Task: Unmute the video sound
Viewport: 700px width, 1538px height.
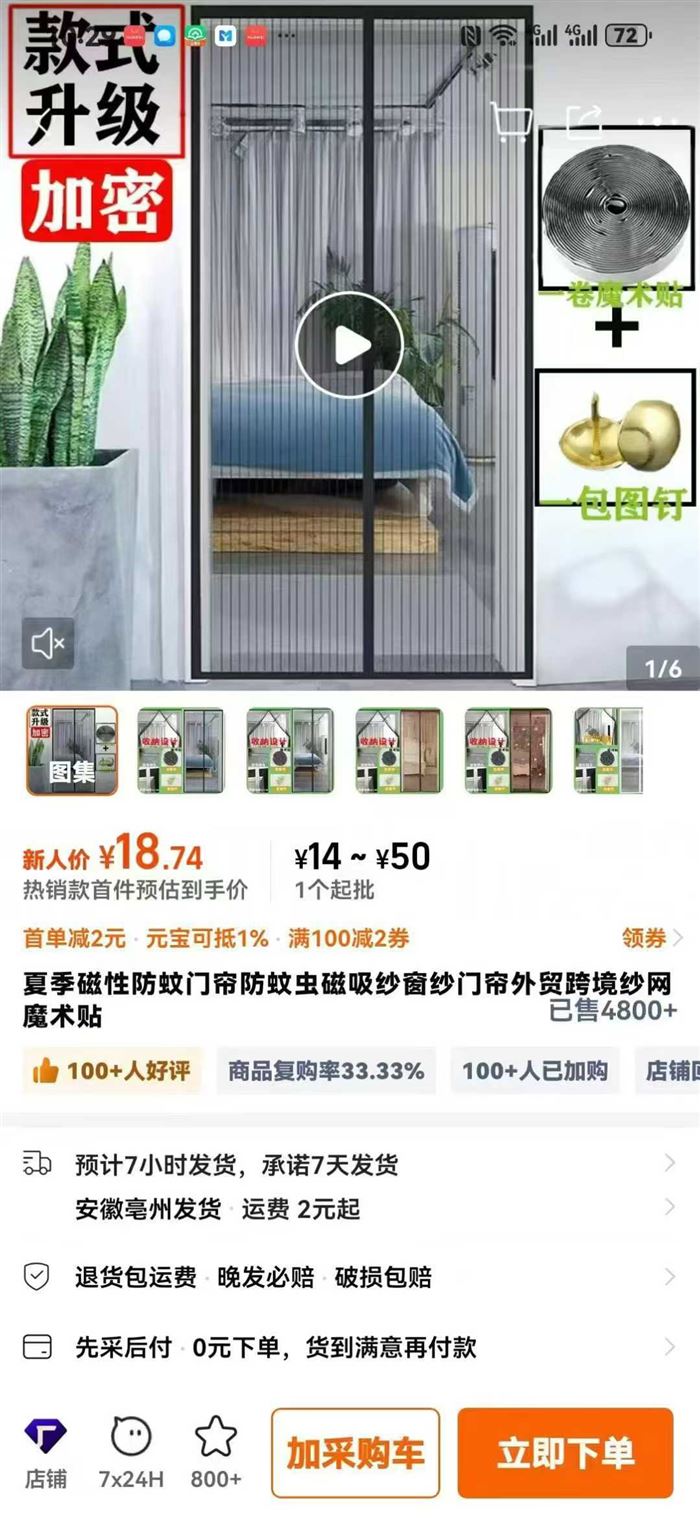Action: click(48, 644)
